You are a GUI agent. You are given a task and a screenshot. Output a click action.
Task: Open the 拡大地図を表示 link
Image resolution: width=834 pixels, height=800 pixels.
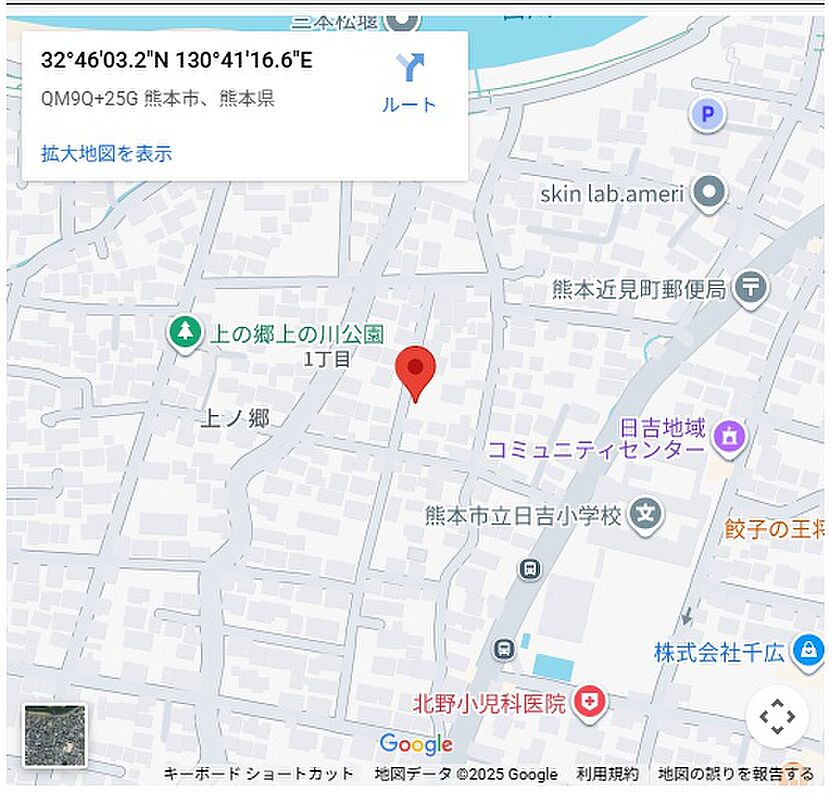106,154
